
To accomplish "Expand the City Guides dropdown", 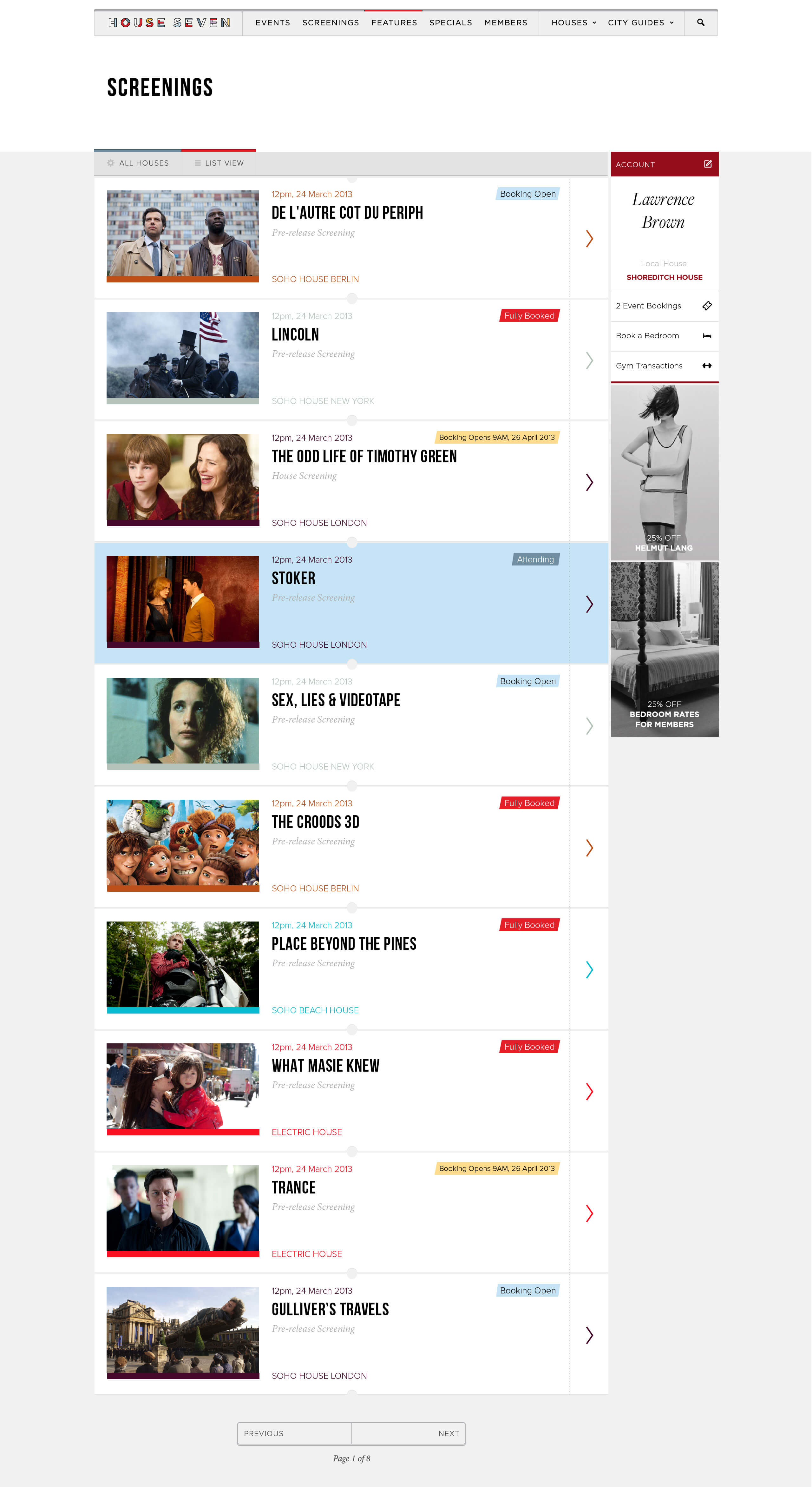I will (641, 23).
